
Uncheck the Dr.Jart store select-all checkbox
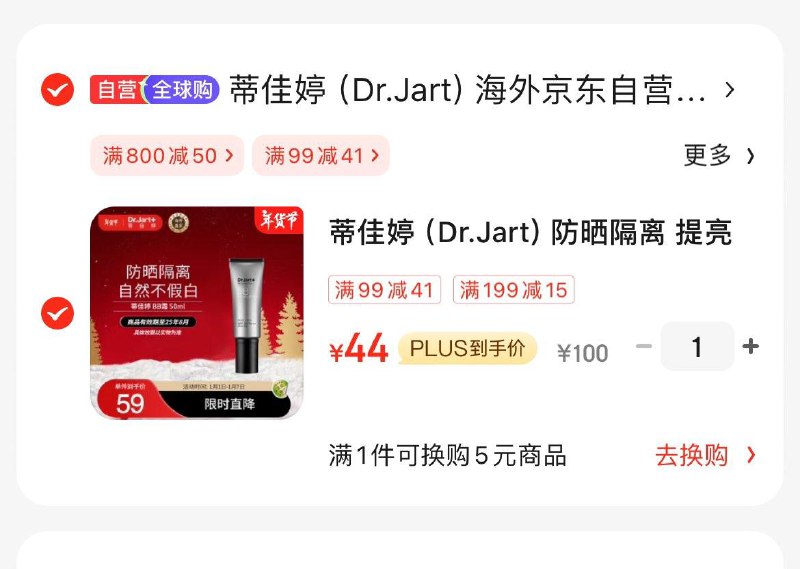point(57,90)
